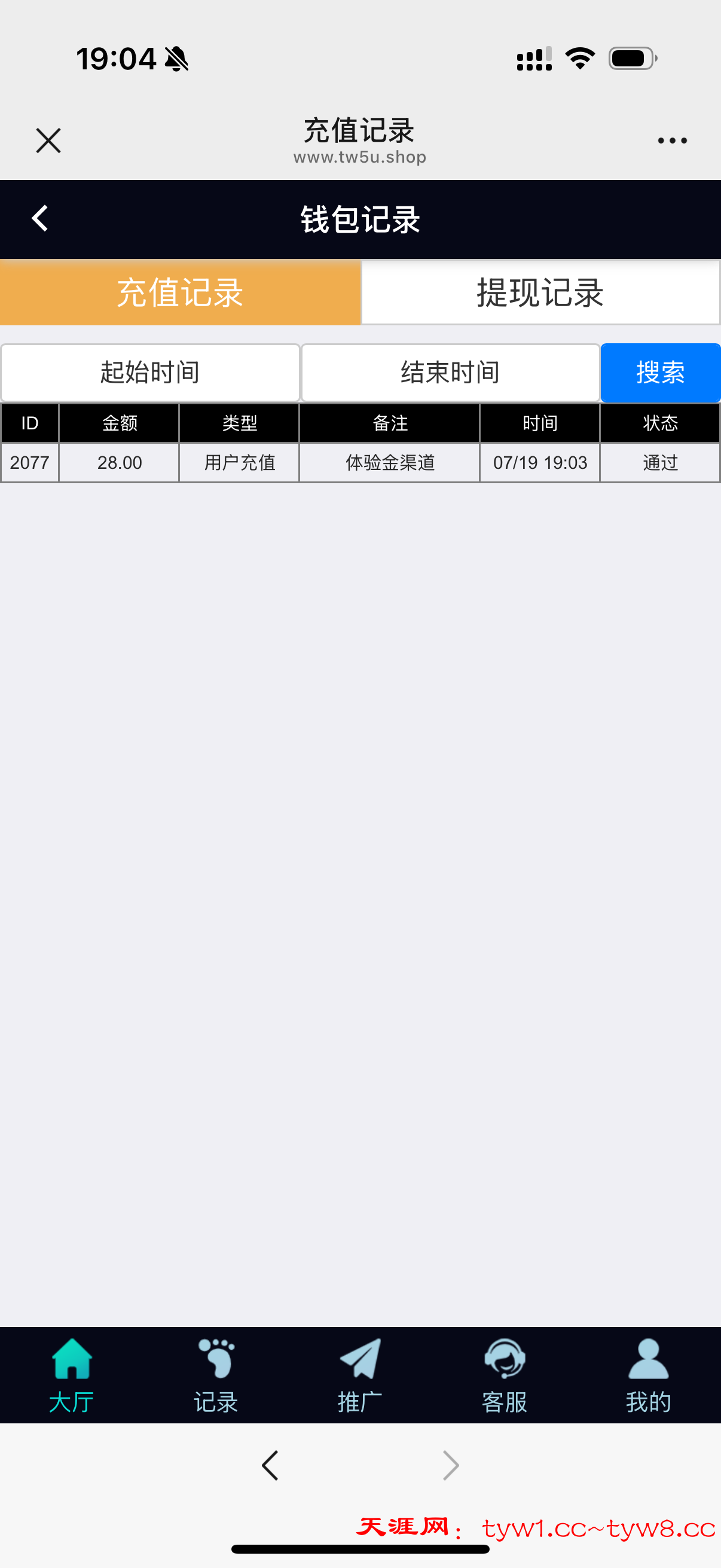Switch to the 记录 tab
This screenshot has height=1568, width=721.
(216, 1375)
